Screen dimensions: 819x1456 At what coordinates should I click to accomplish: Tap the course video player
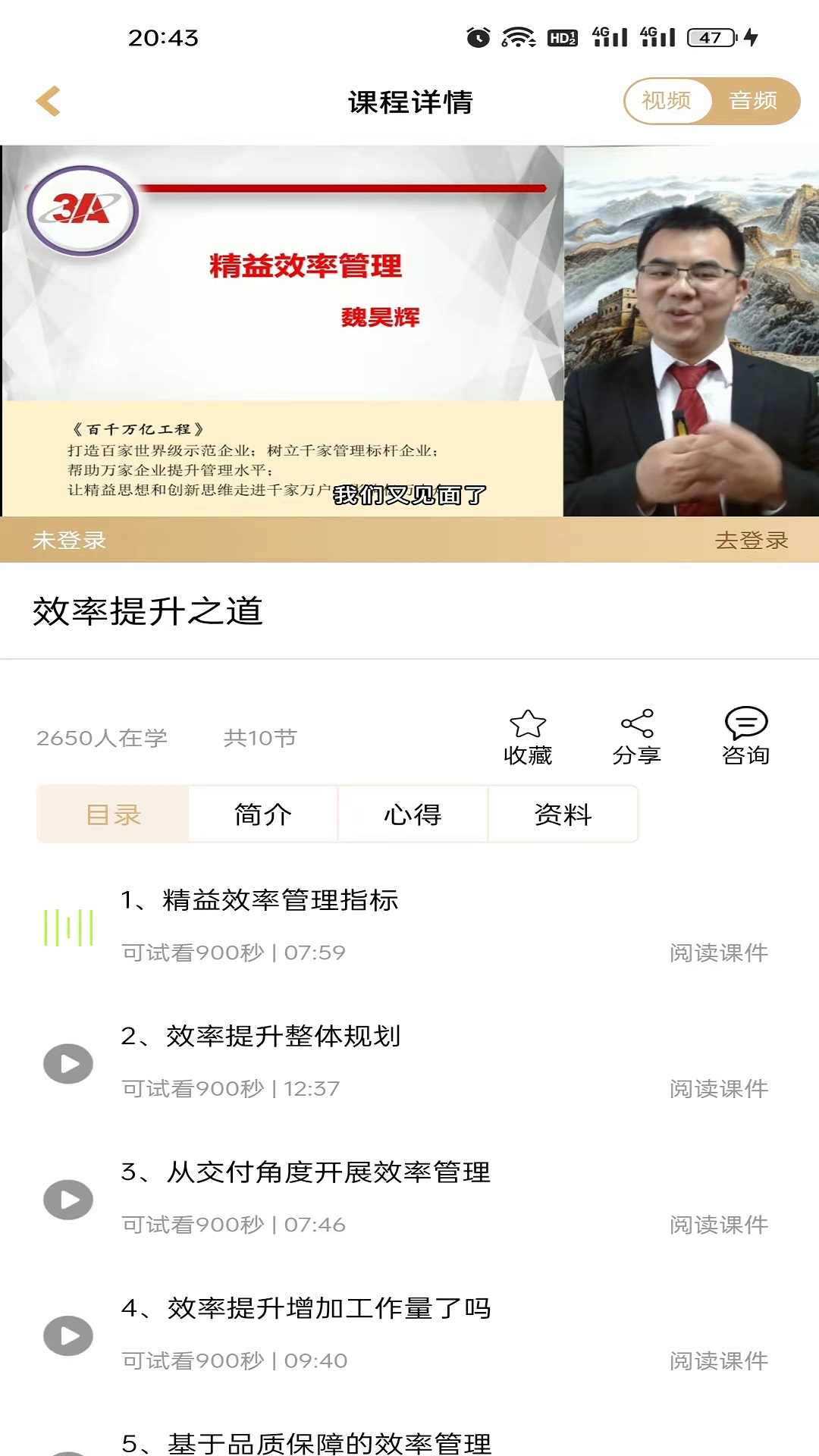coord(409,331)
